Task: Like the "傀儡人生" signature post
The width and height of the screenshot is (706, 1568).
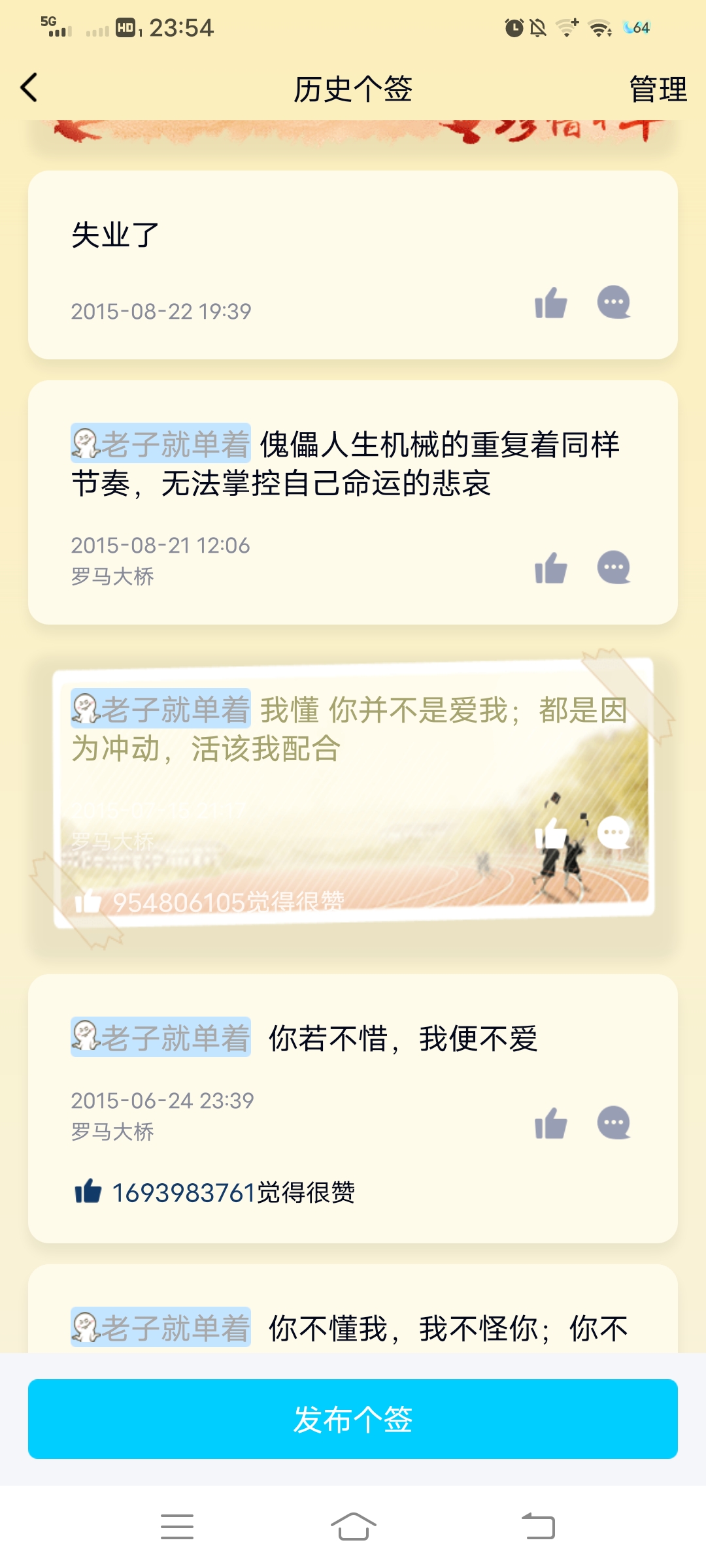Action: click(x=552, y=568)
